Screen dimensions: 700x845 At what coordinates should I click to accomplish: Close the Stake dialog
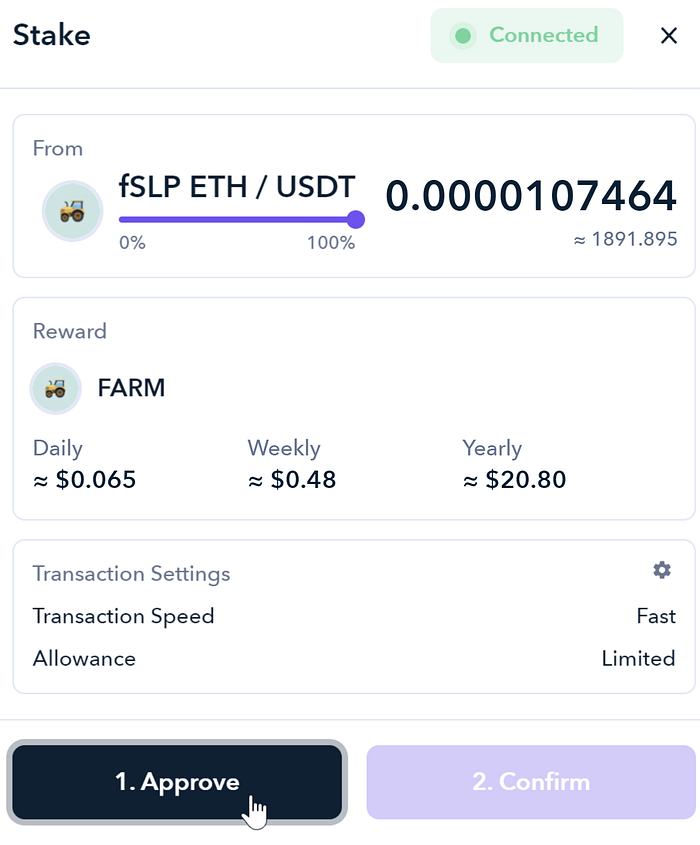click(x=669, y=36)
